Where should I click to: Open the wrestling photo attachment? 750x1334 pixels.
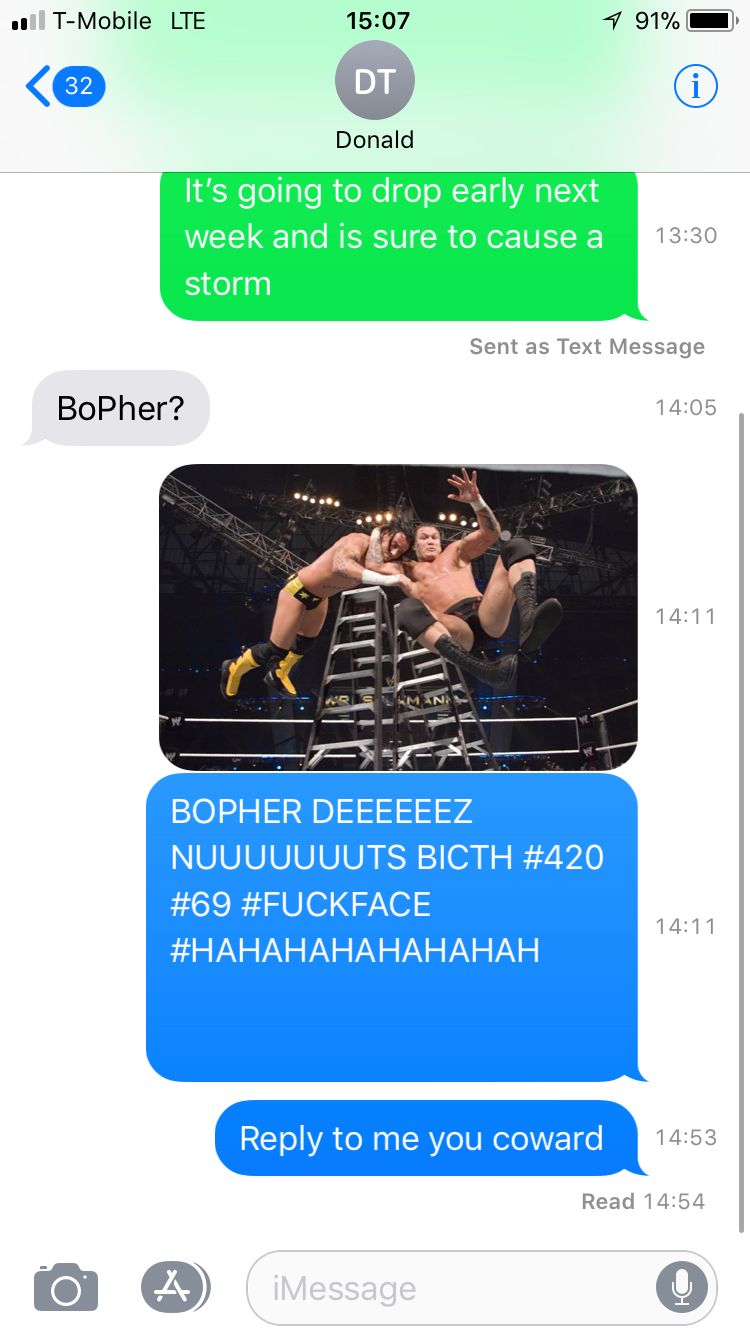point(398,616)
